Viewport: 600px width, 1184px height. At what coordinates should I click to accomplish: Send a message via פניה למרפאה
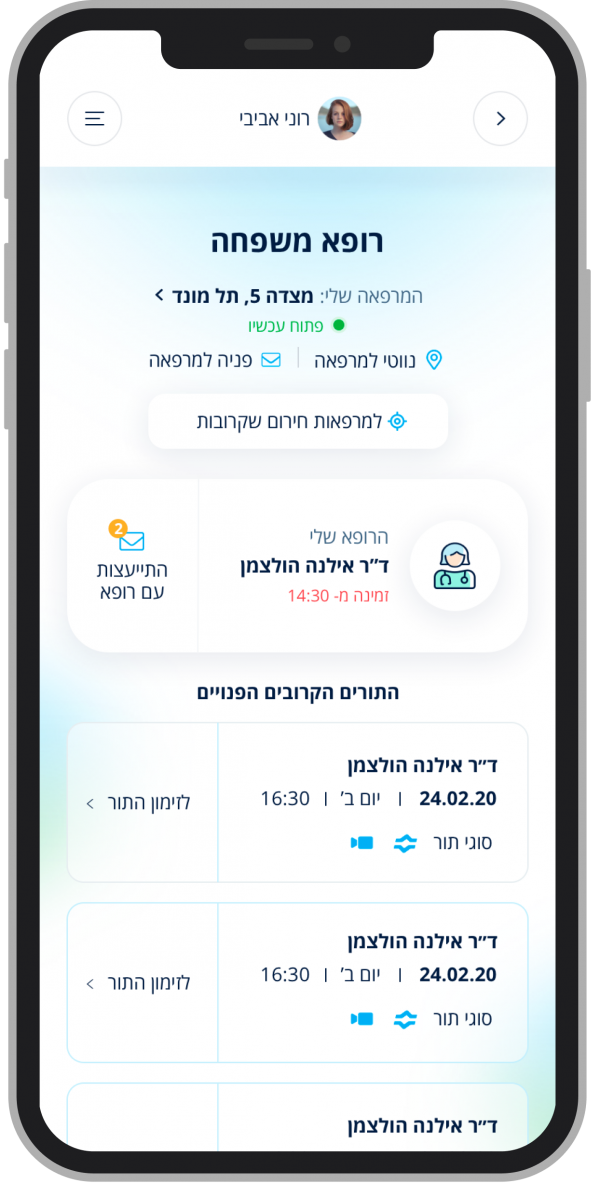[215, 360]
